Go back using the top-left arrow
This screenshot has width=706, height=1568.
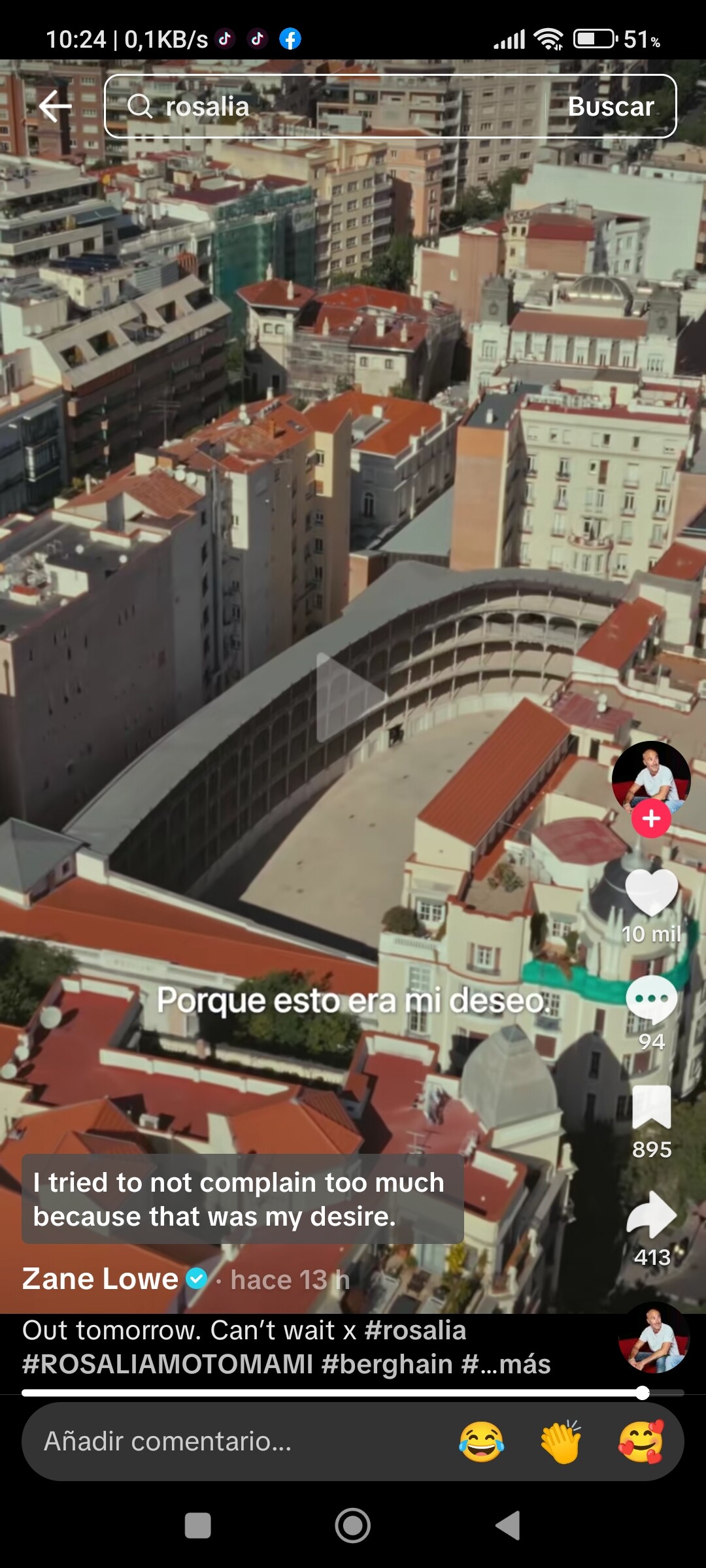(55, 106)
